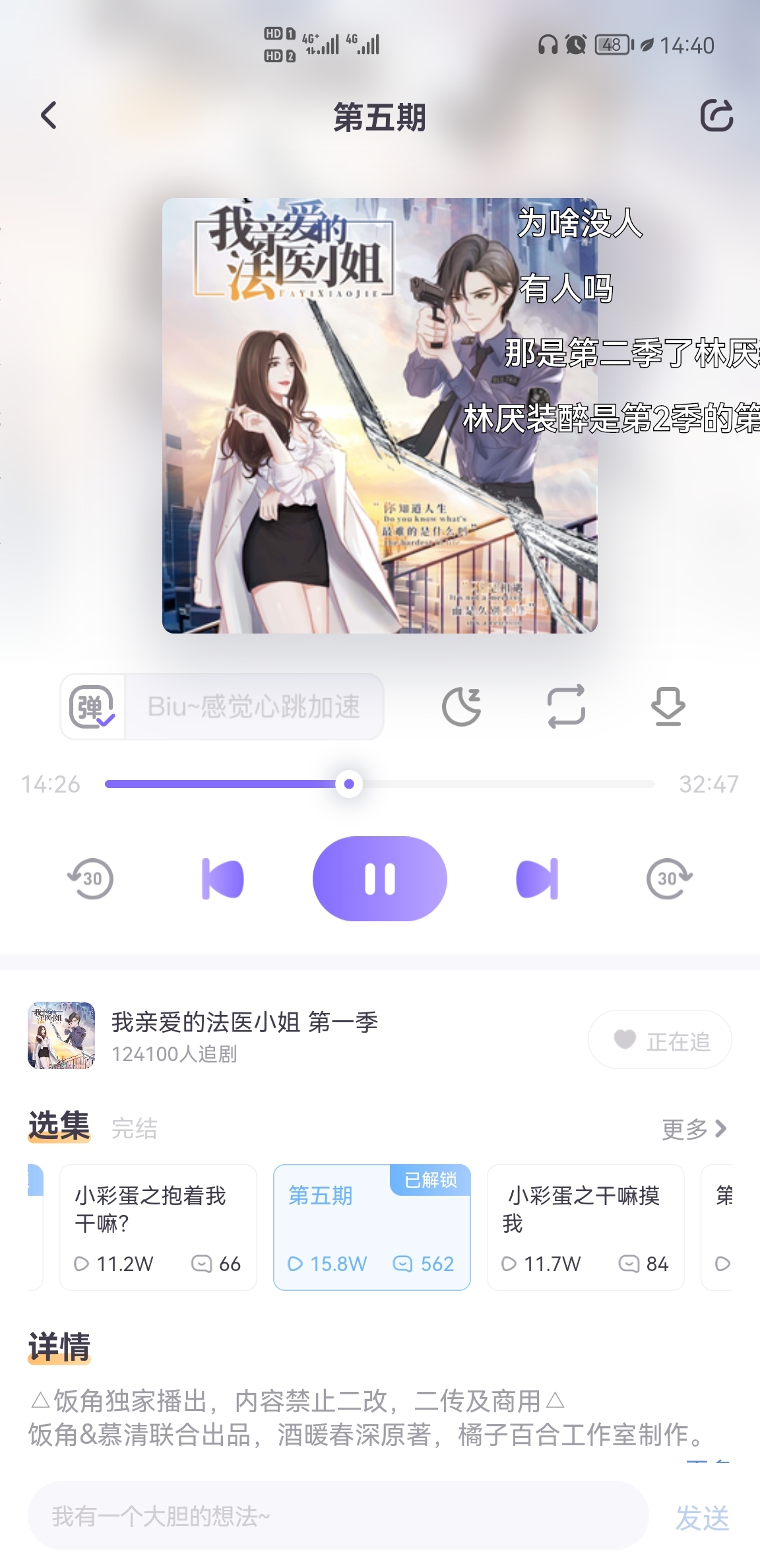Screen dimensions: 760x1568
Task: Select the 第五期 episode card
Action: 372,1227
